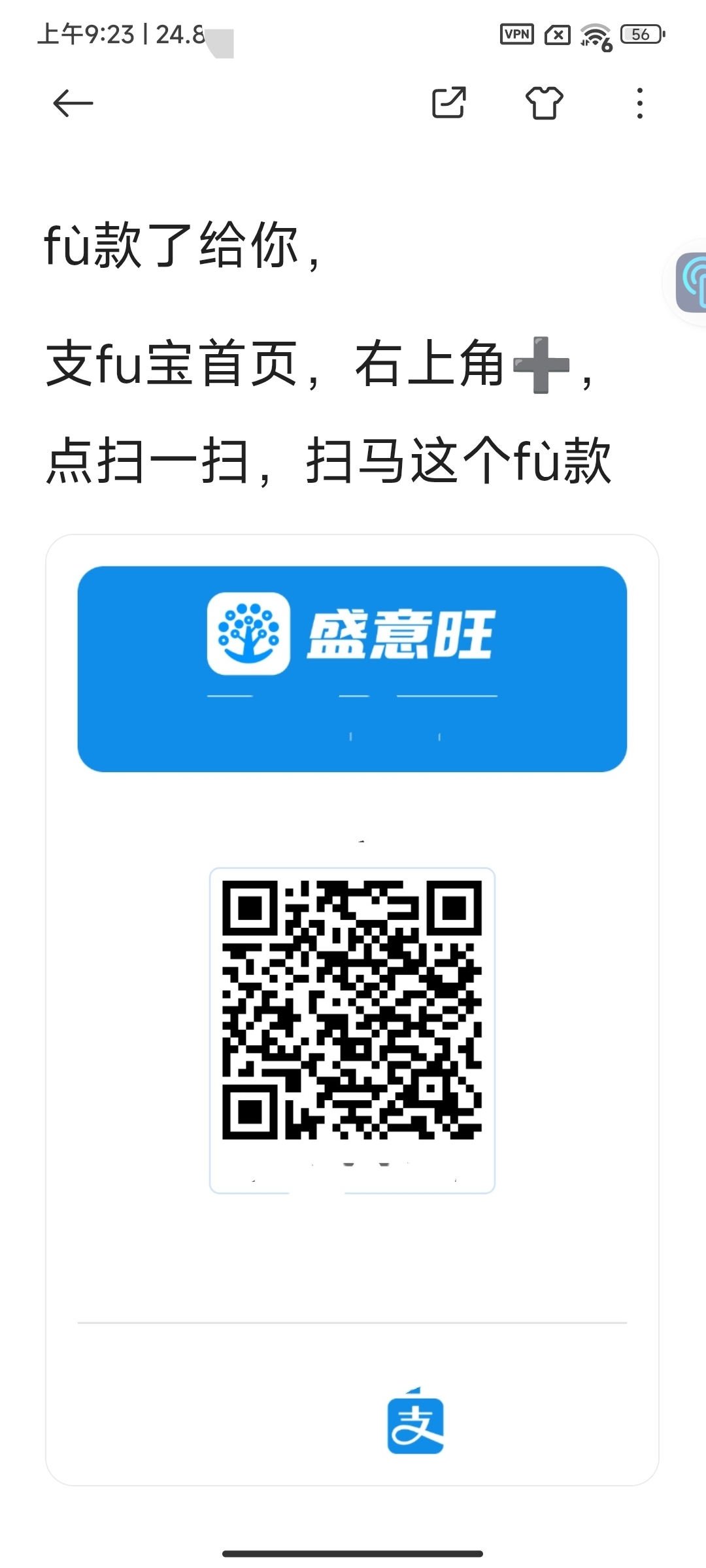Viewport: 706px width, 1568px height.
Task: Share this note via the export icon
Action: tap(448, 103)
